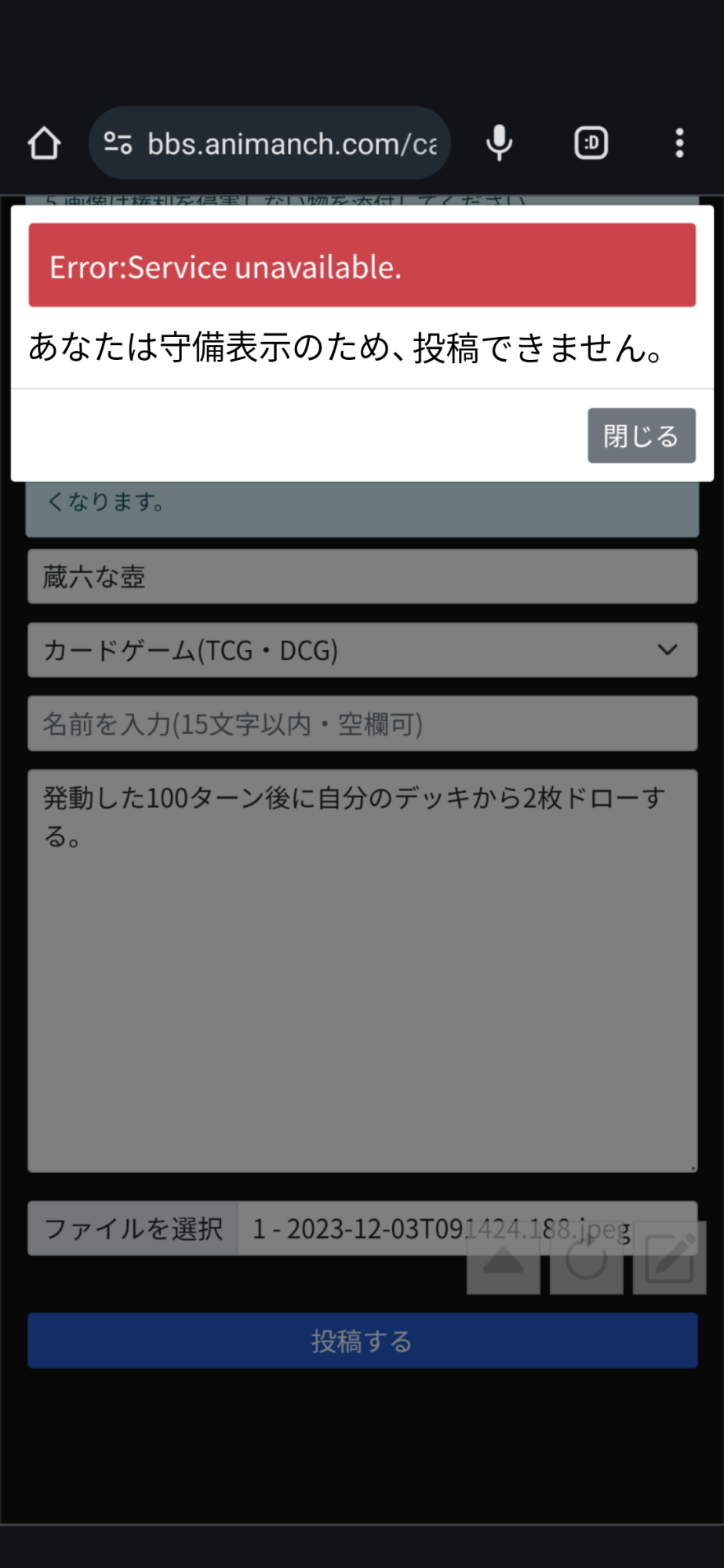Tap the bbs.animanch.com address bar

[x=270, y=143]
